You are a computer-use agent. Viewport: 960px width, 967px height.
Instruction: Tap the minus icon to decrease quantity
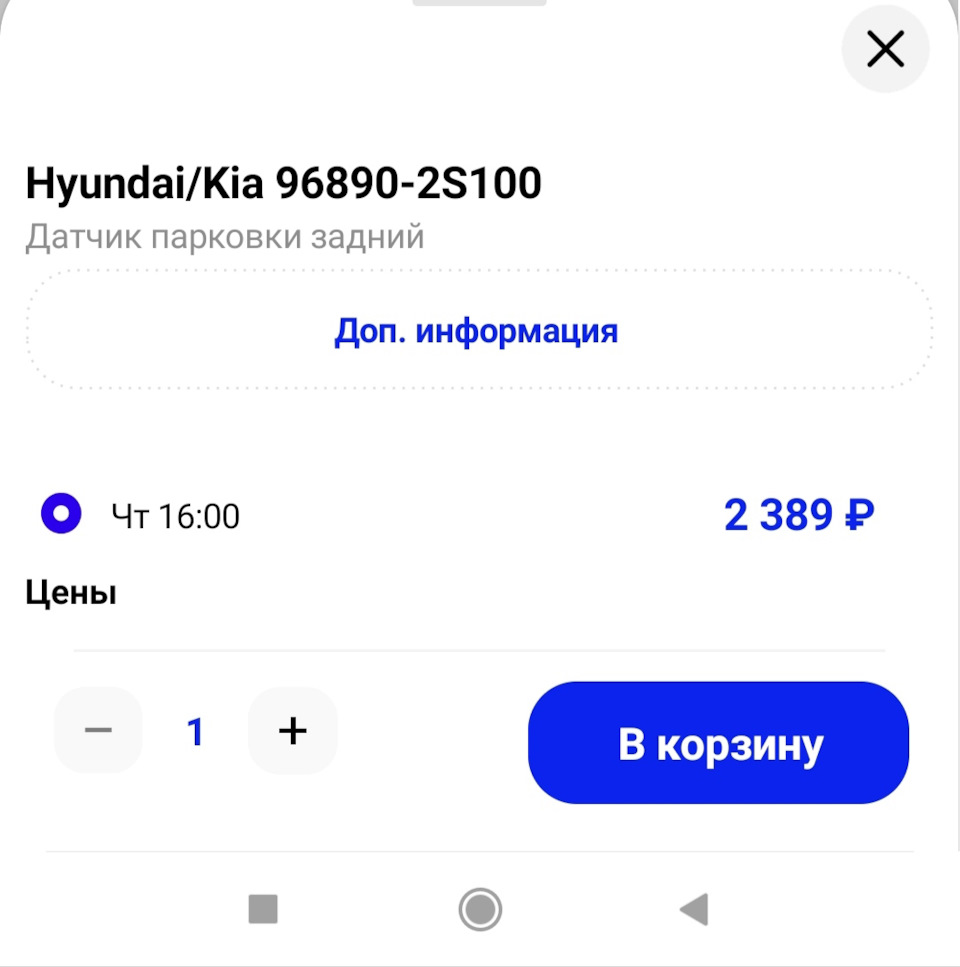tap(97, 730)
